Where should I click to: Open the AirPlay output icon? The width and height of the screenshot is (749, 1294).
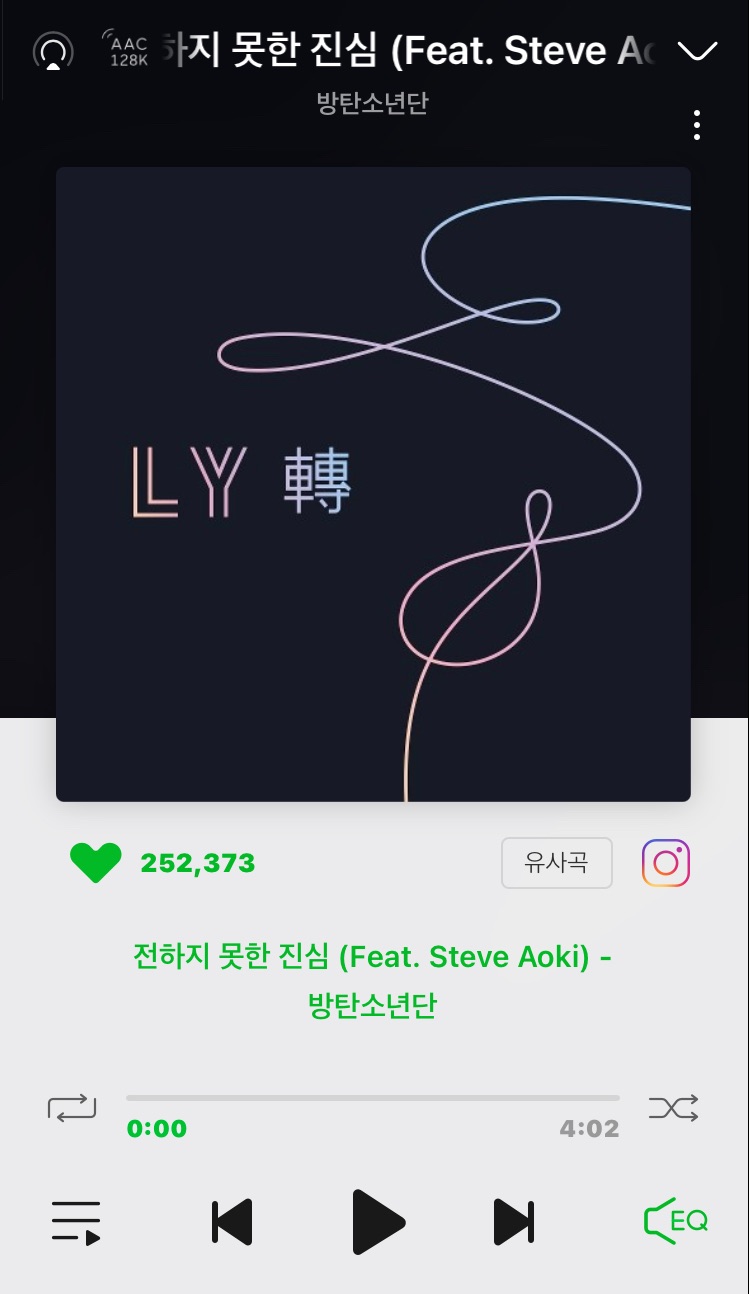[53, 51]
